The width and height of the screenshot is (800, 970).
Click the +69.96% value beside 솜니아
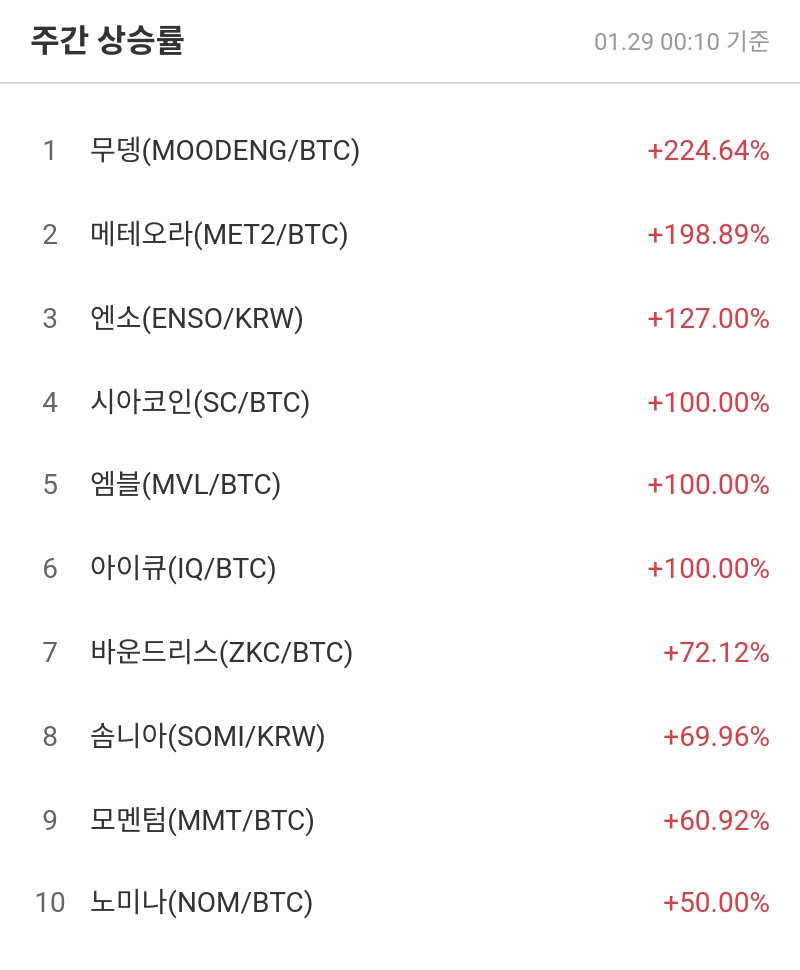pos(716,736)
